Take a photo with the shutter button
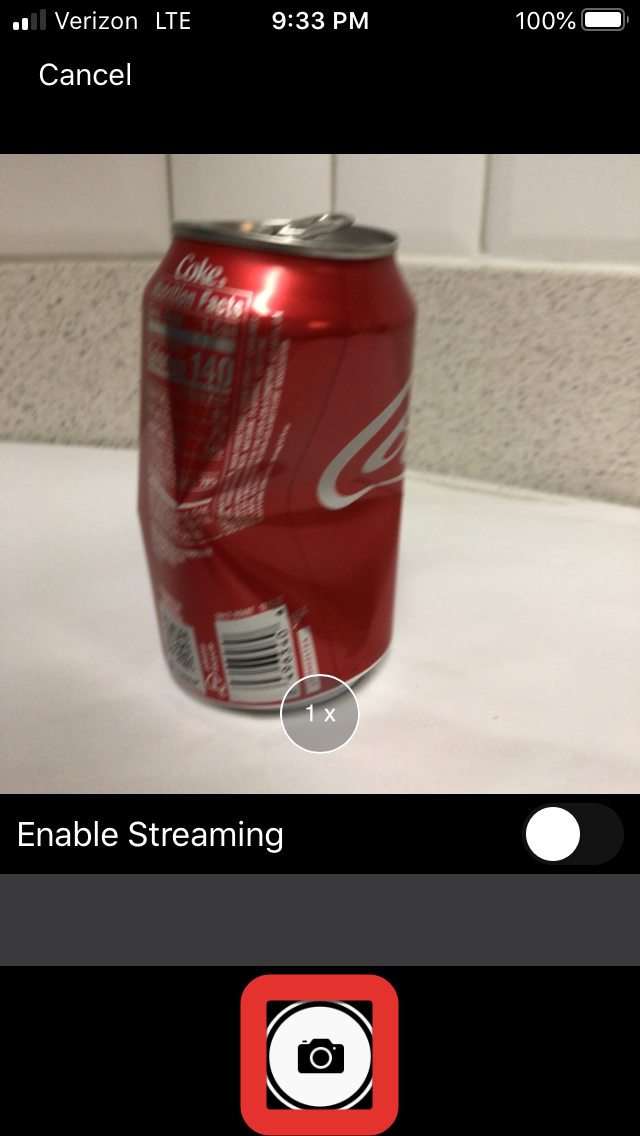This screenshot has width=640, height=1136. pos(320,1054)
